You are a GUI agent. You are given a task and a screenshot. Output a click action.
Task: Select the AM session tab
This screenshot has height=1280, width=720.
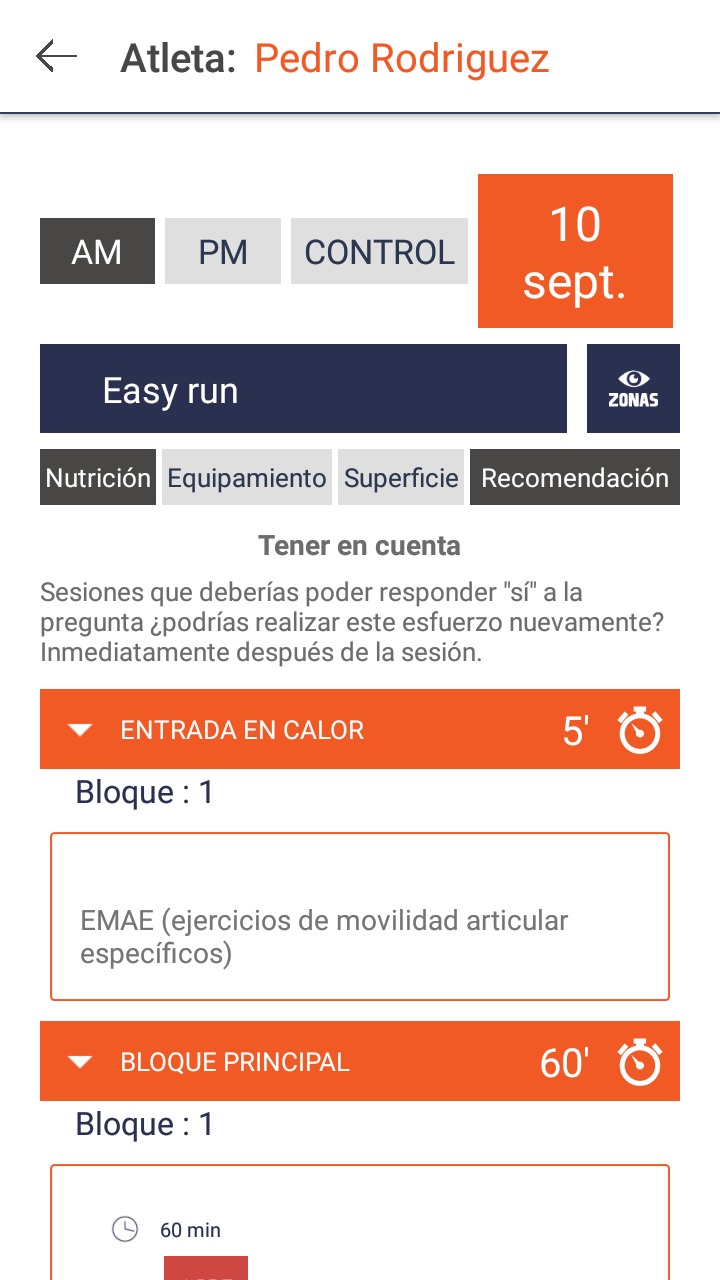[x=97, y=251]
